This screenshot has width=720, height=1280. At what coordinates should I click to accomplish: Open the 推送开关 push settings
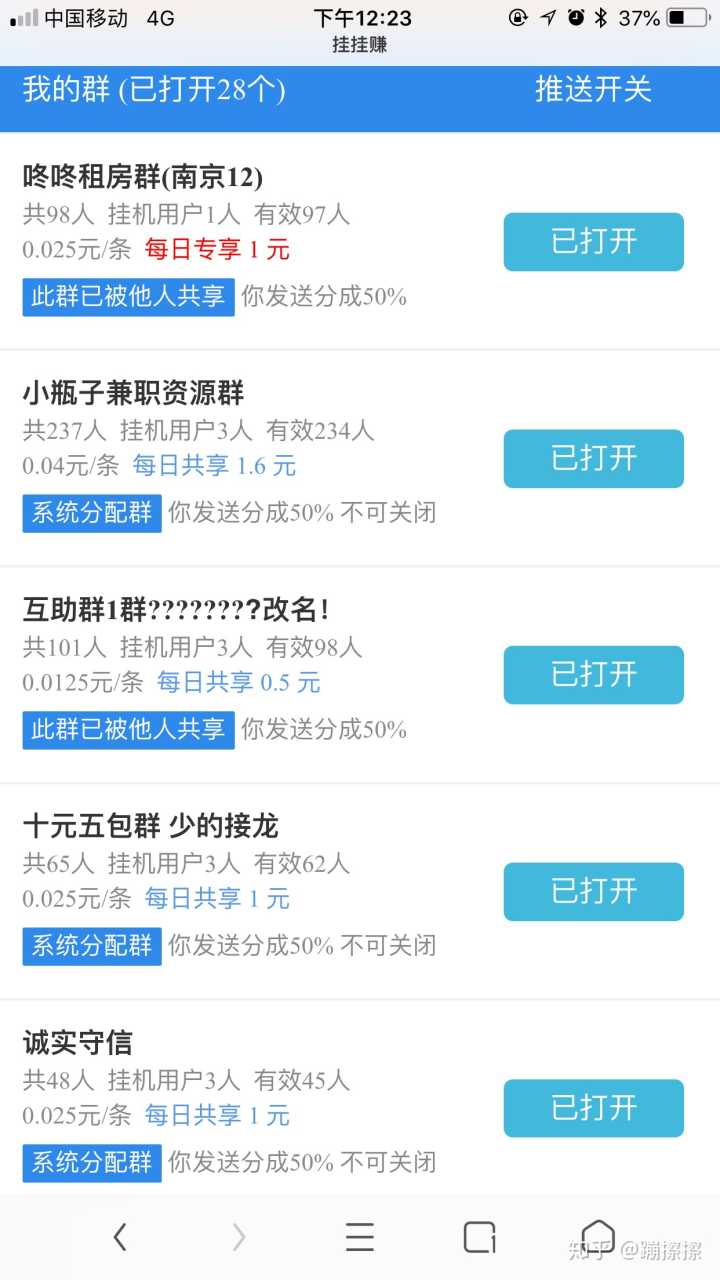click(x=593, y=90)
